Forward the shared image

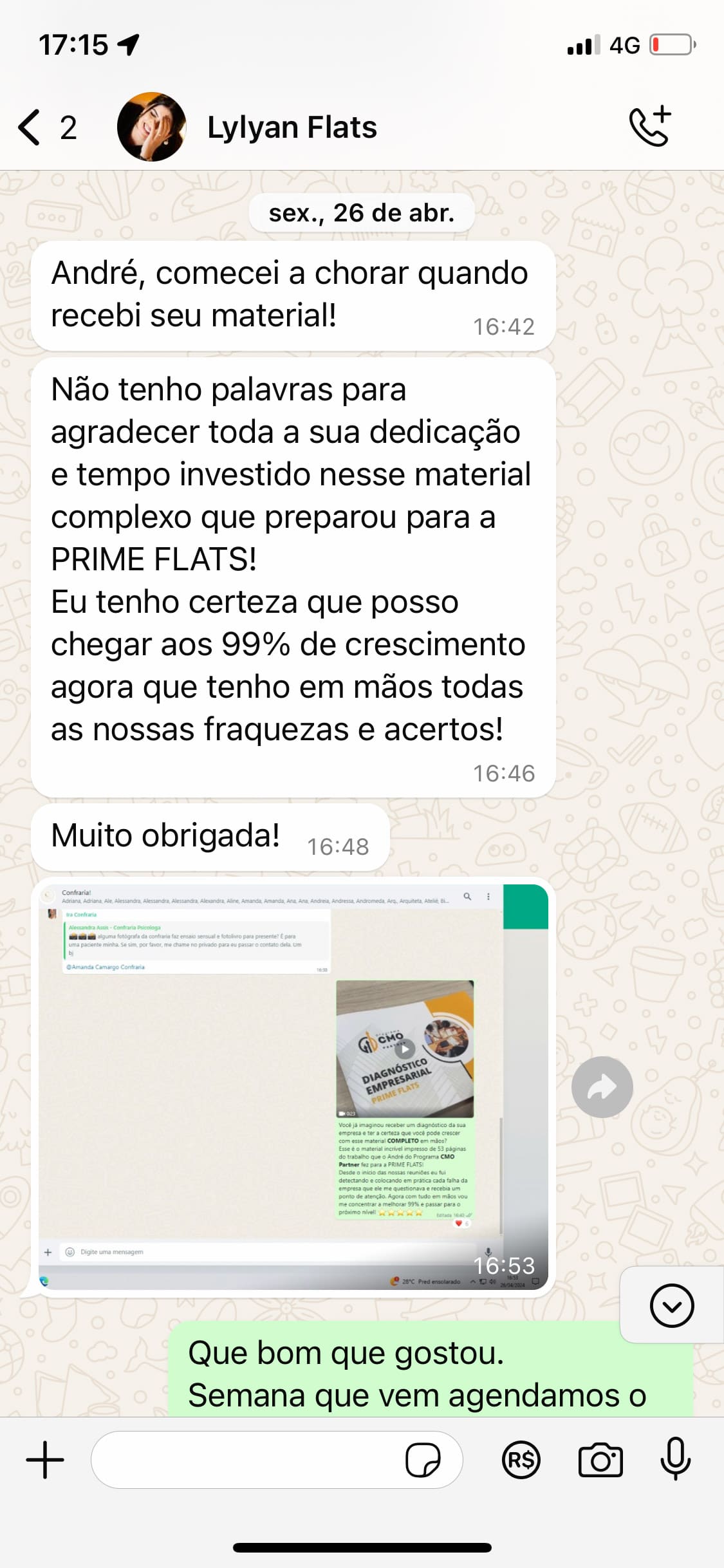point(602,1087)
